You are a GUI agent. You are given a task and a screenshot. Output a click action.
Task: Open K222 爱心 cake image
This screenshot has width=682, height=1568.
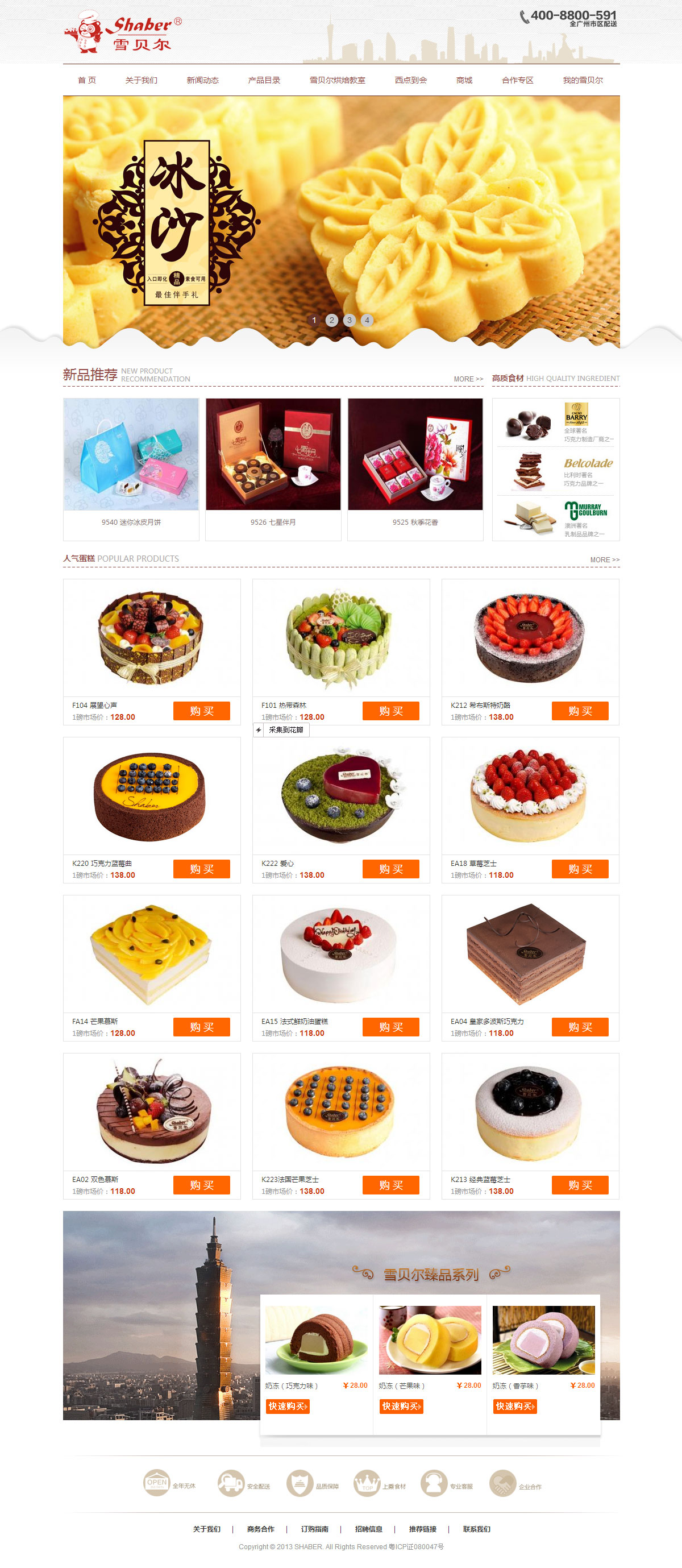tap(340, 796)
